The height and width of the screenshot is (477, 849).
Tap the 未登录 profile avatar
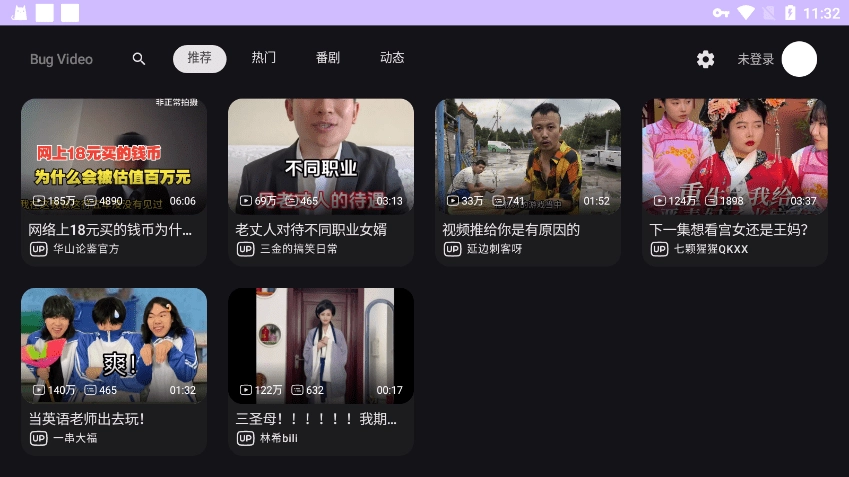(799, 59)
